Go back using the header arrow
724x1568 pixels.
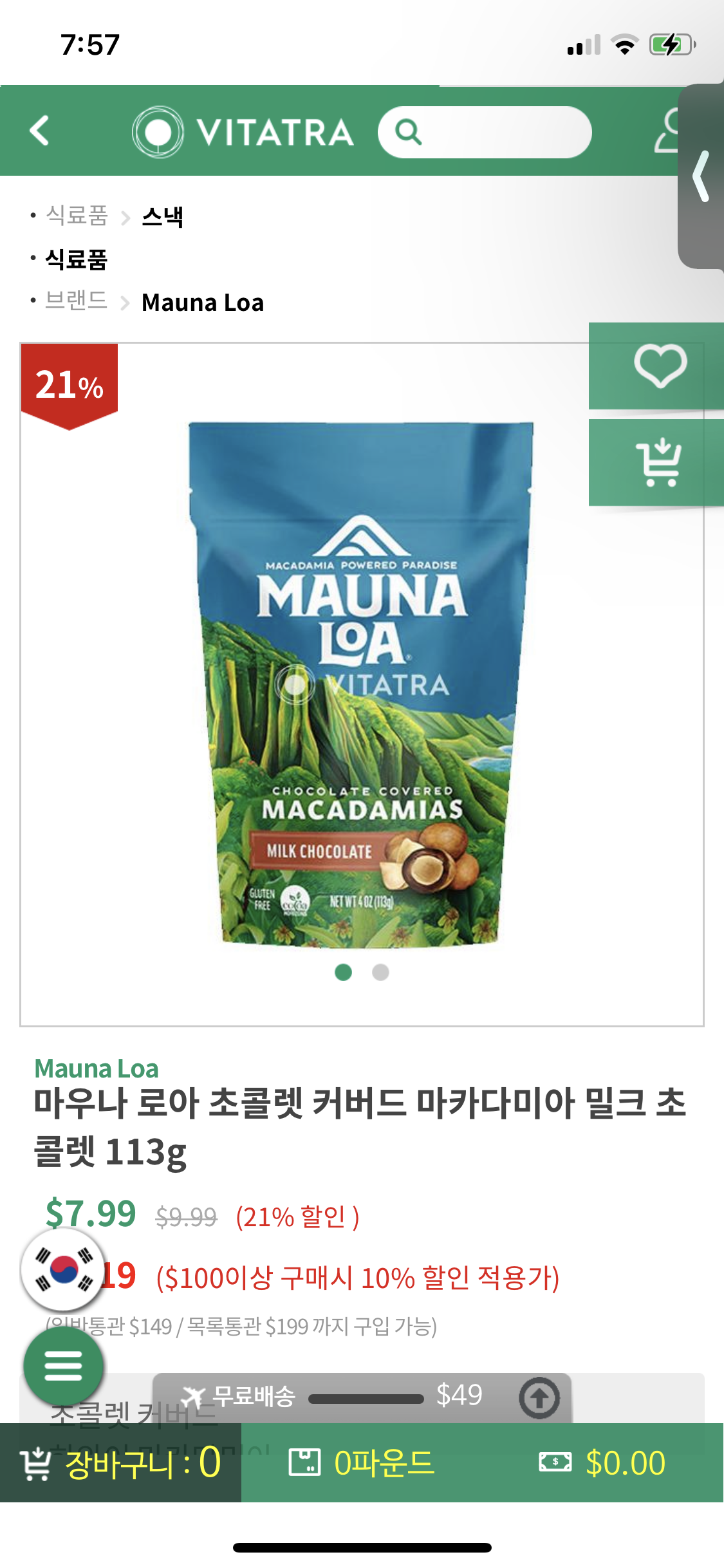40,131
